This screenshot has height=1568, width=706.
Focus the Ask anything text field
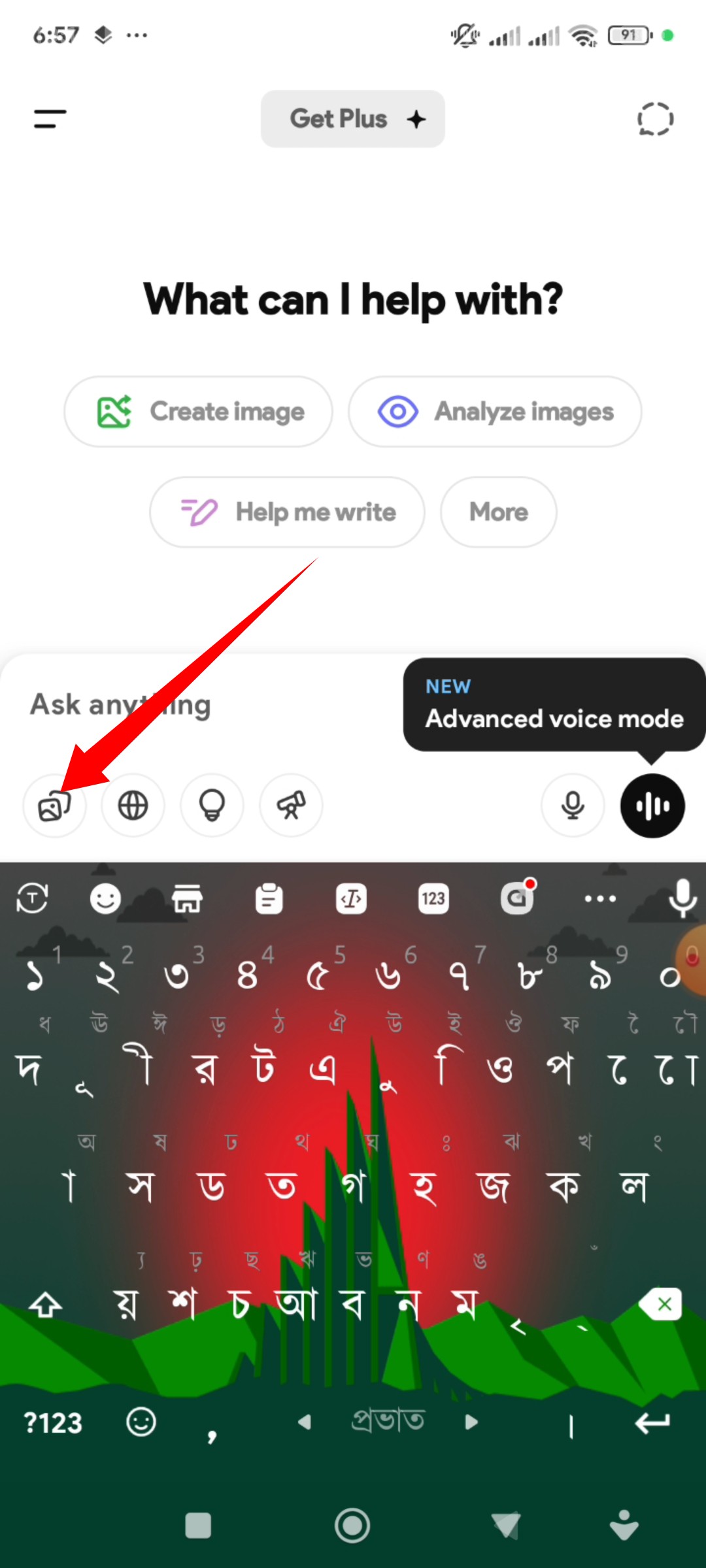196,706
